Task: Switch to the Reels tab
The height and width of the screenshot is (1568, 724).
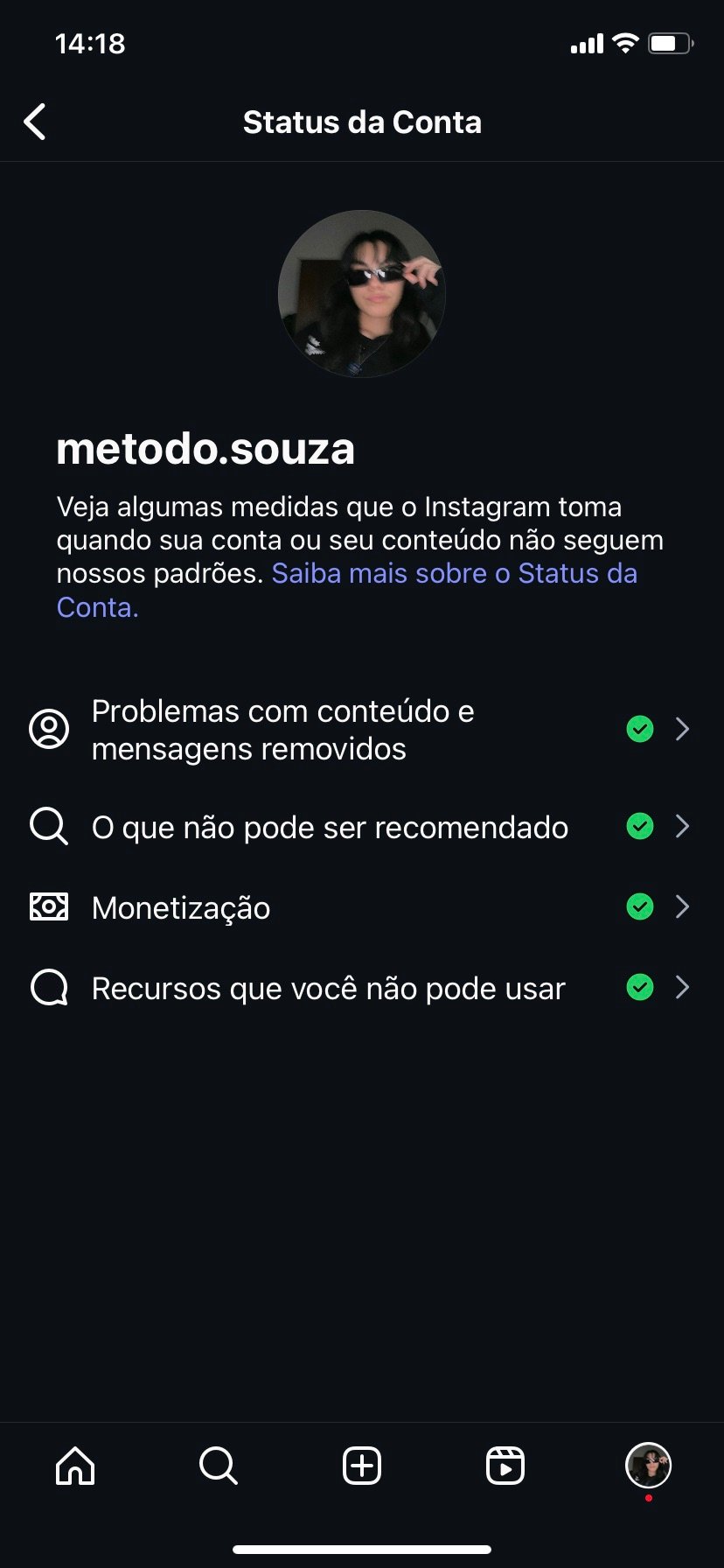Action: pos(505,1466)
